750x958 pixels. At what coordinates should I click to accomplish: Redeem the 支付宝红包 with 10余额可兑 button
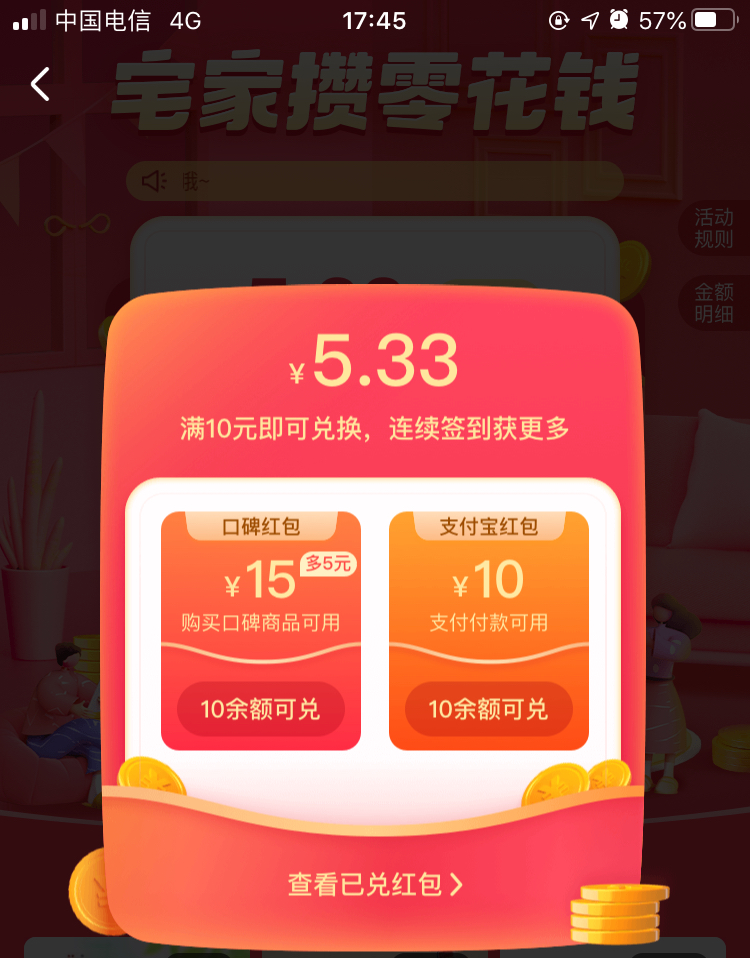click(488, 710)
